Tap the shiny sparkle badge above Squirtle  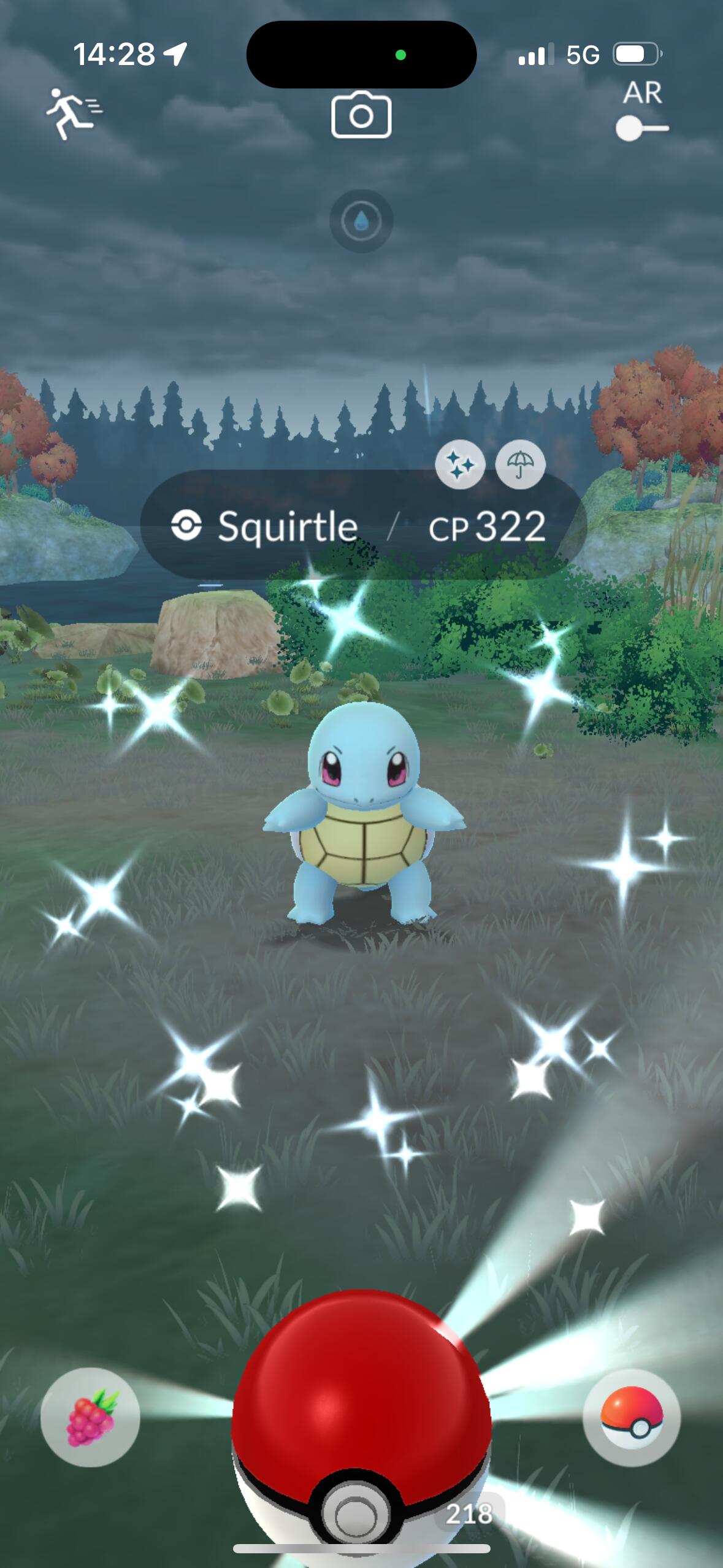click(460, 466)
